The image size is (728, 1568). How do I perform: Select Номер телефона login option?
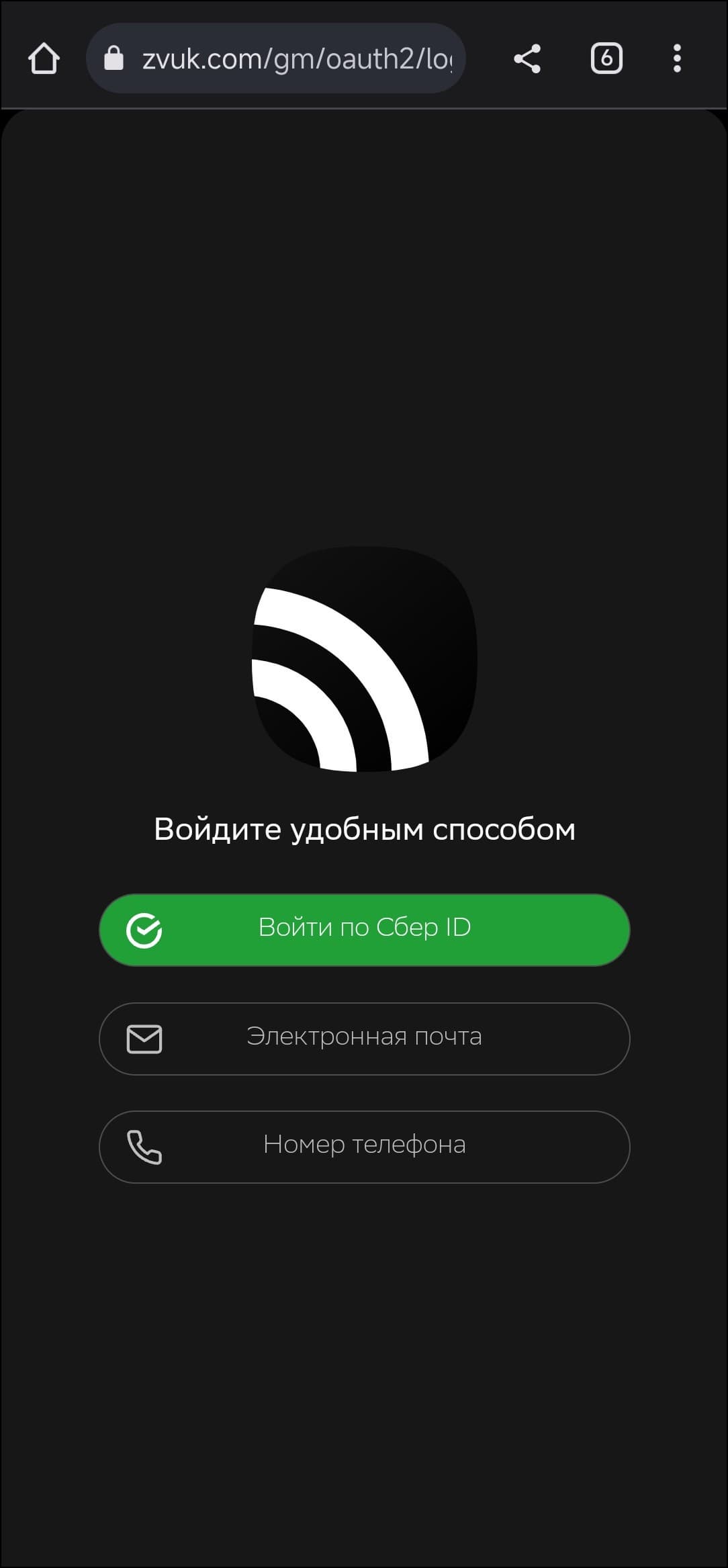pyautogui.click(x=364, y=1146)
